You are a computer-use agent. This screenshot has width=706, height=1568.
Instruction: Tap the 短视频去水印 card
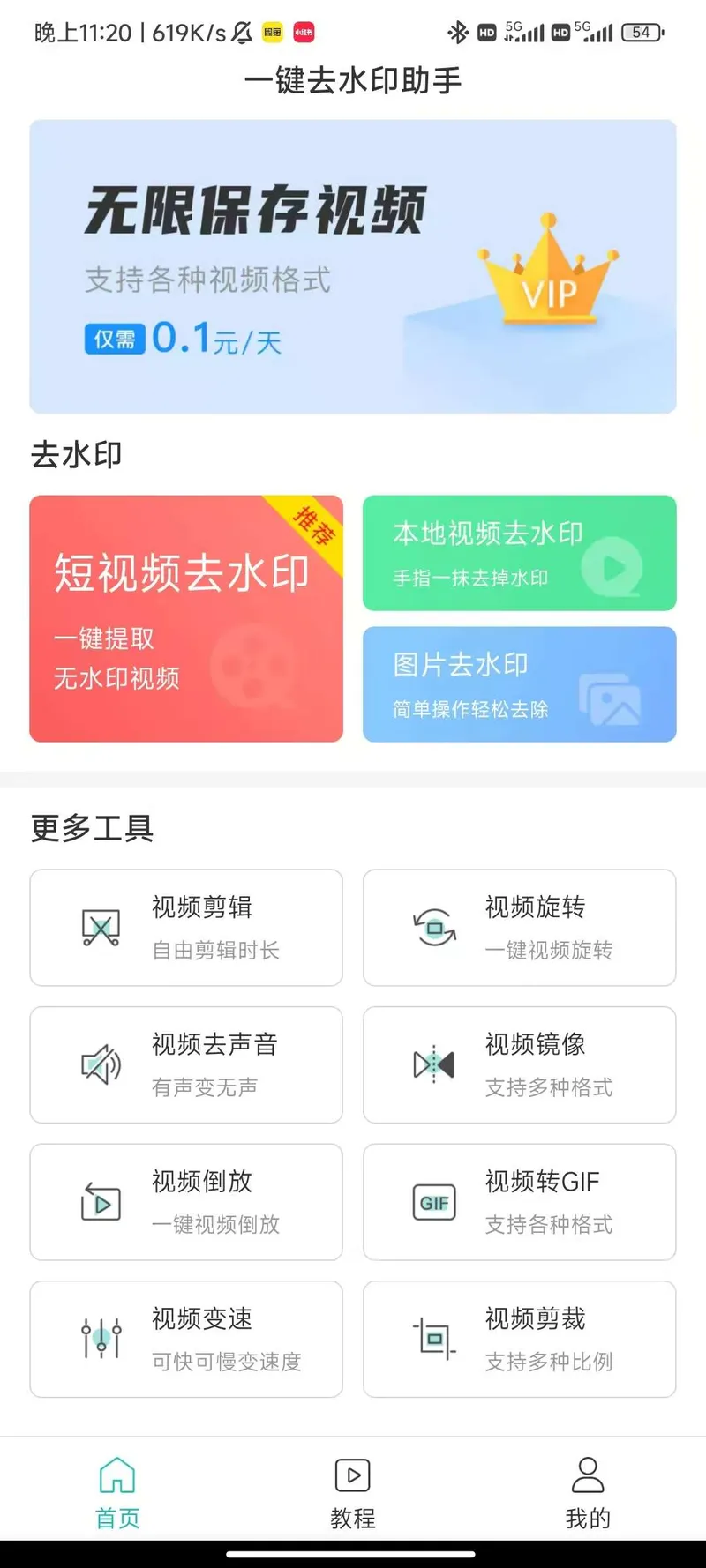tap(185, 617)
